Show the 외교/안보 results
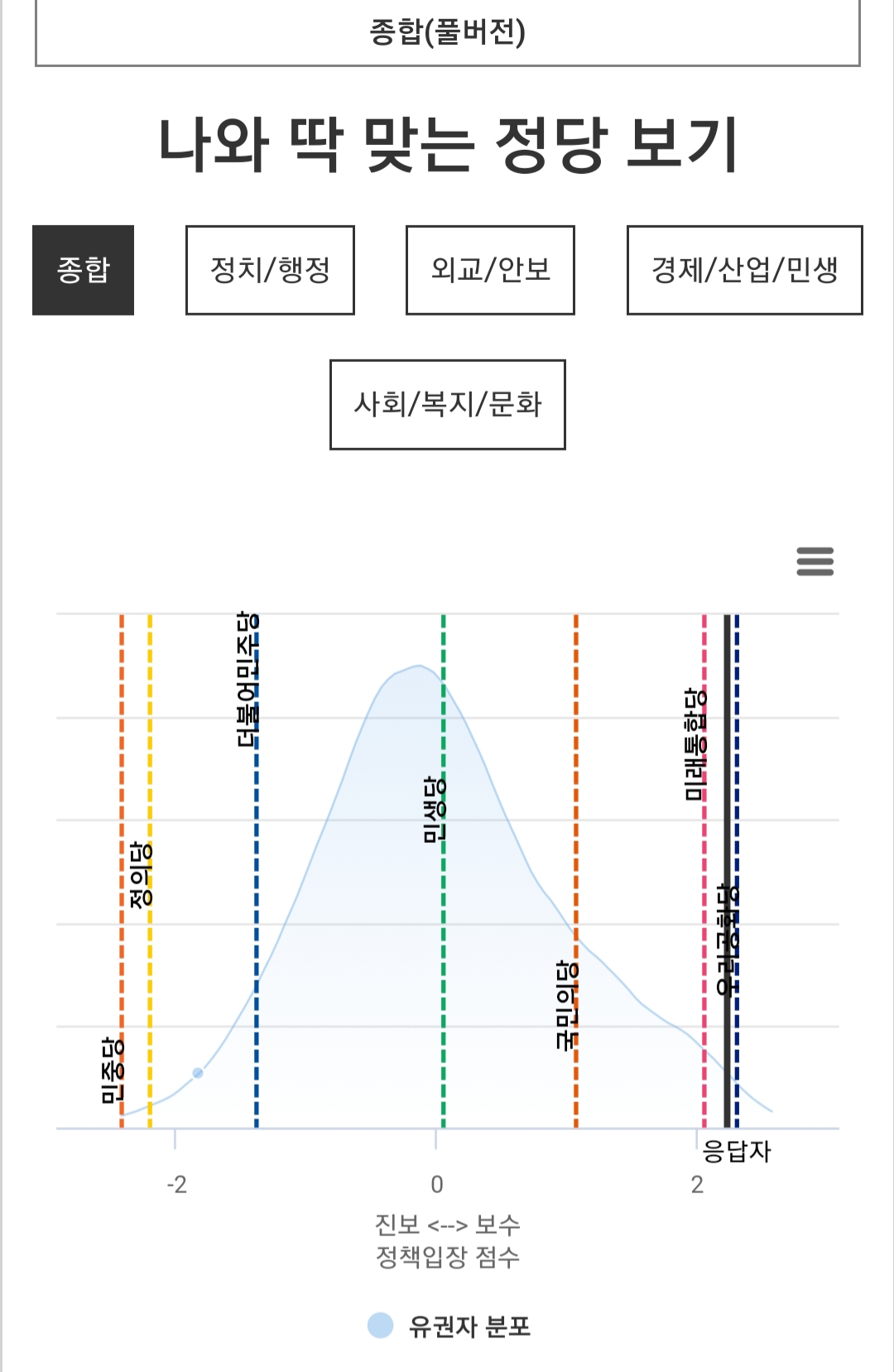894x1372 pixels. (x=490, y=270)
